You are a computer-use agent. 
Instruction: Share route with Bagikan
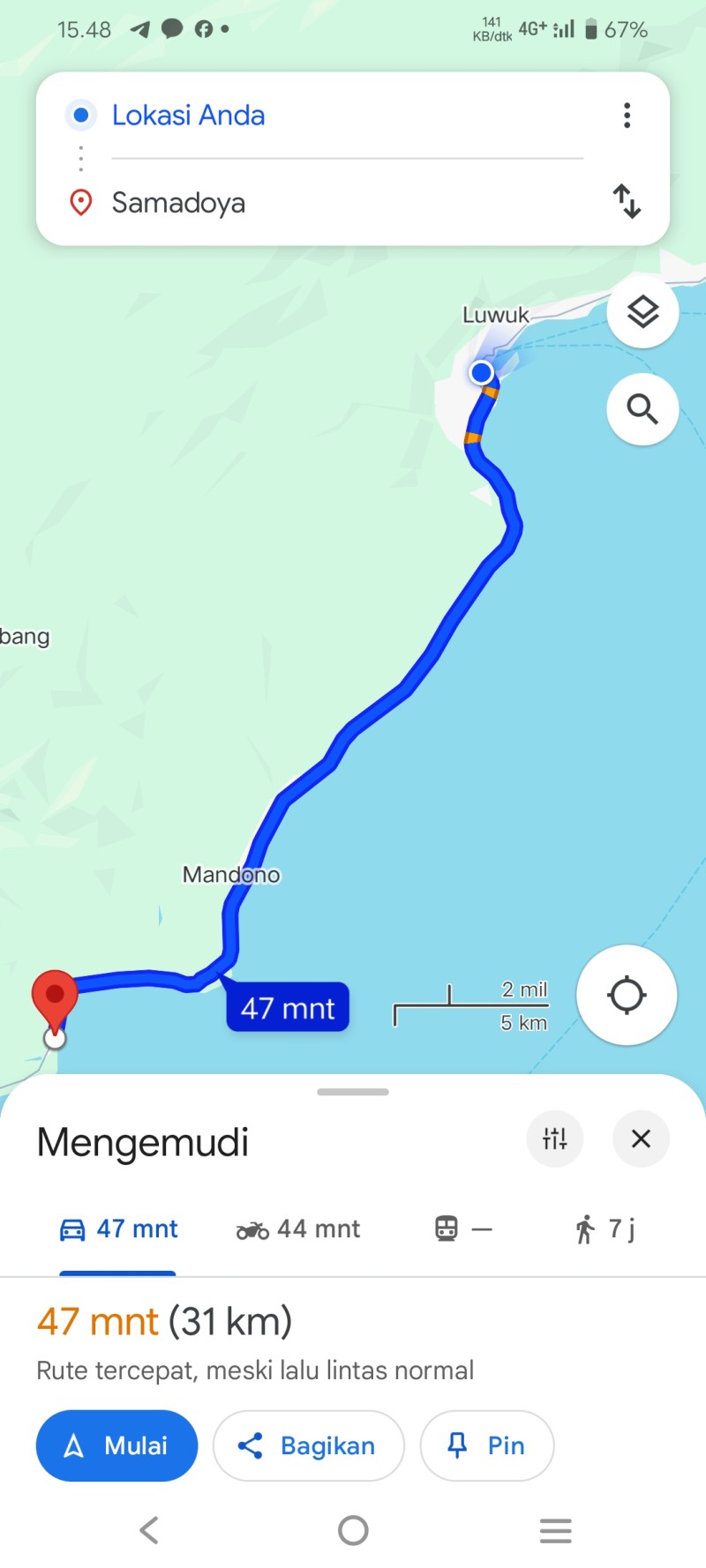tap(308, 1445)
